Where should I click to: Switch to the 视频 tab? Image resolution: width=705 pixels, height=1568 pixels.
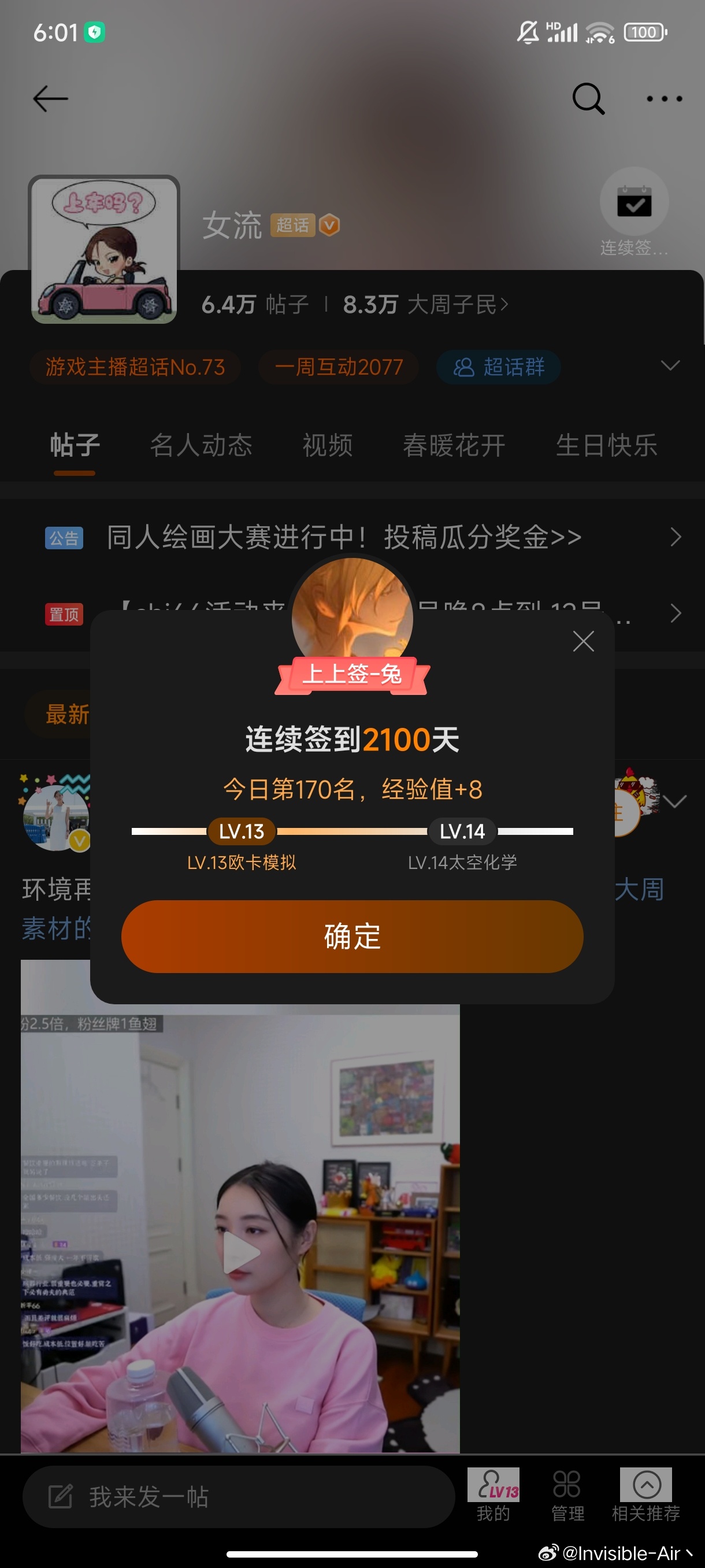(327, 445)
